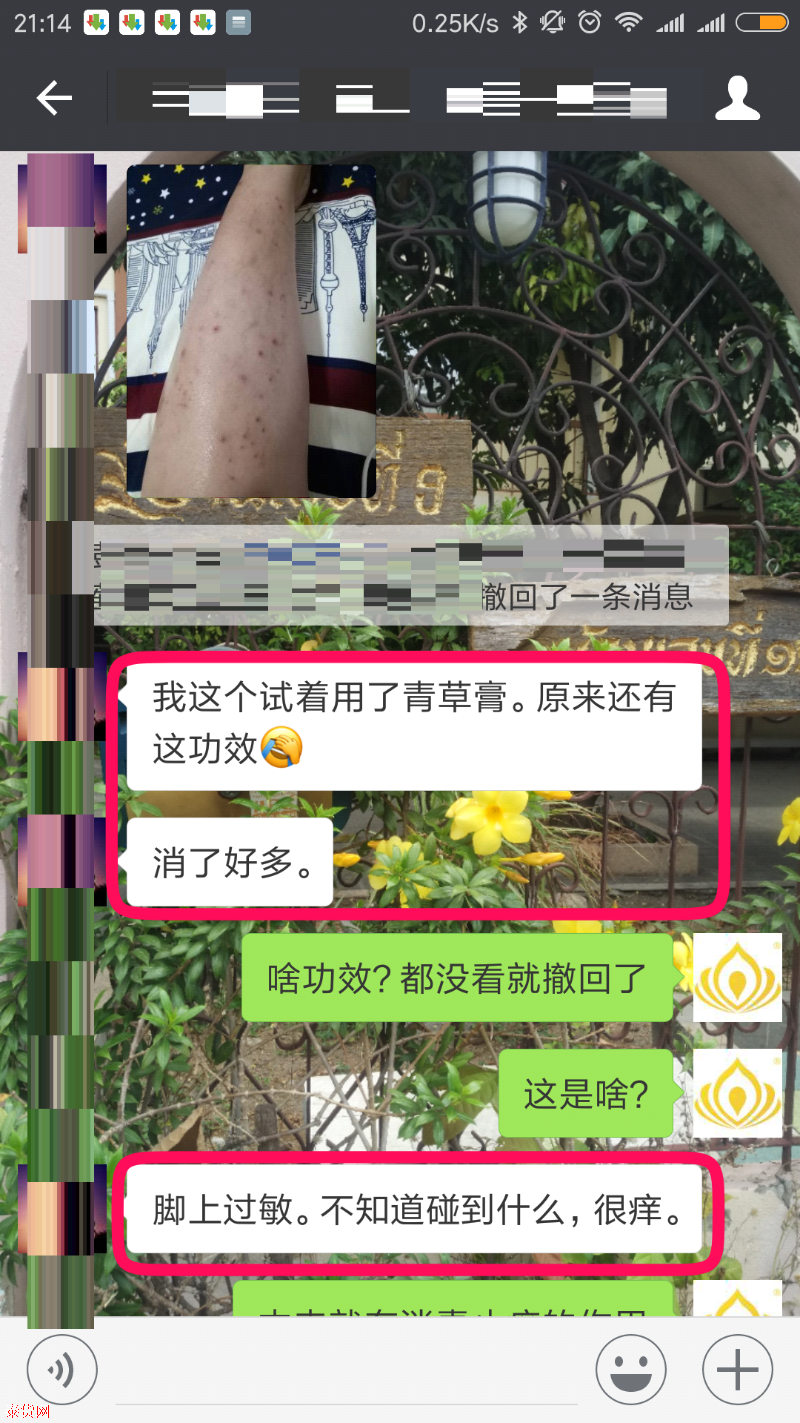
Task: Open the plus attachments menu
Action: click(x=738, y=1370)
